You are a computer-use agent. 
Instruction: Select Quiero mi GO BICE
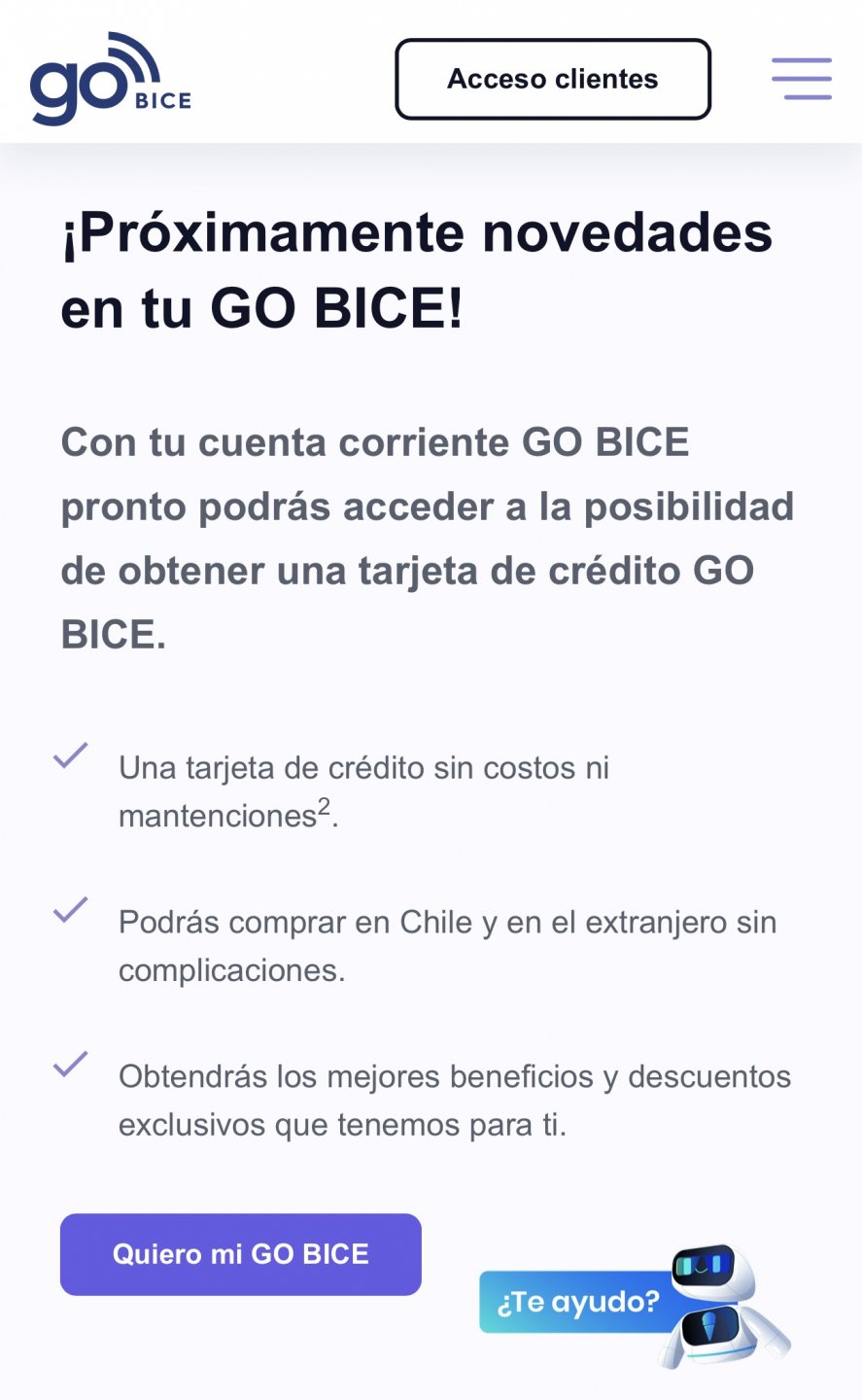[241, 1254]
